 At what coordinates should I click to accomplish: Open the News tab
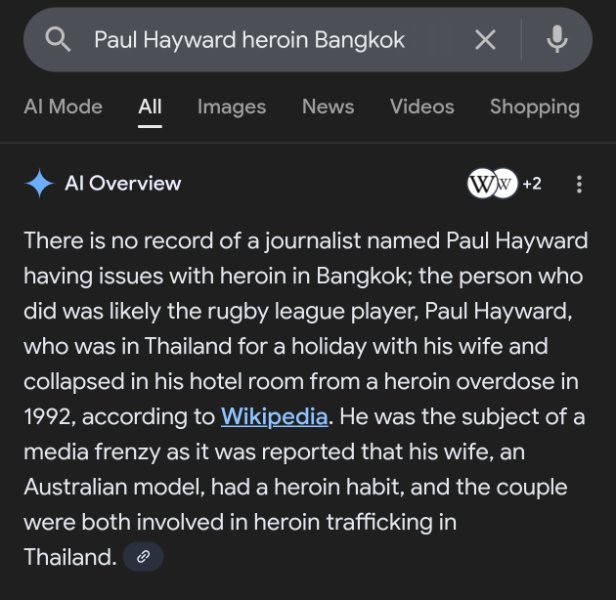(x=328, y=107)
